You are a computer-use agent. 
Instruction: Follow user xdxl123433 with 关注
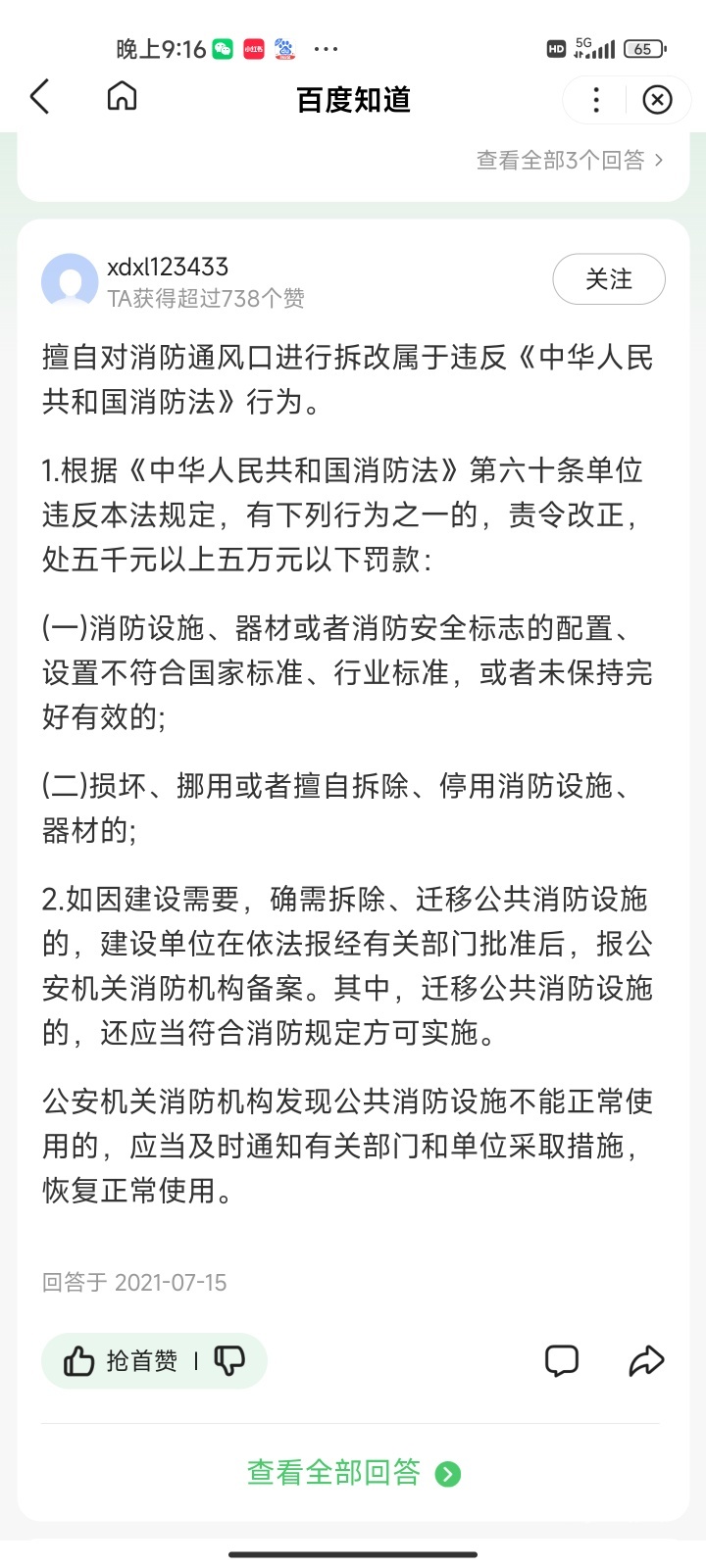pyautogui.click(x=609, y=279)
